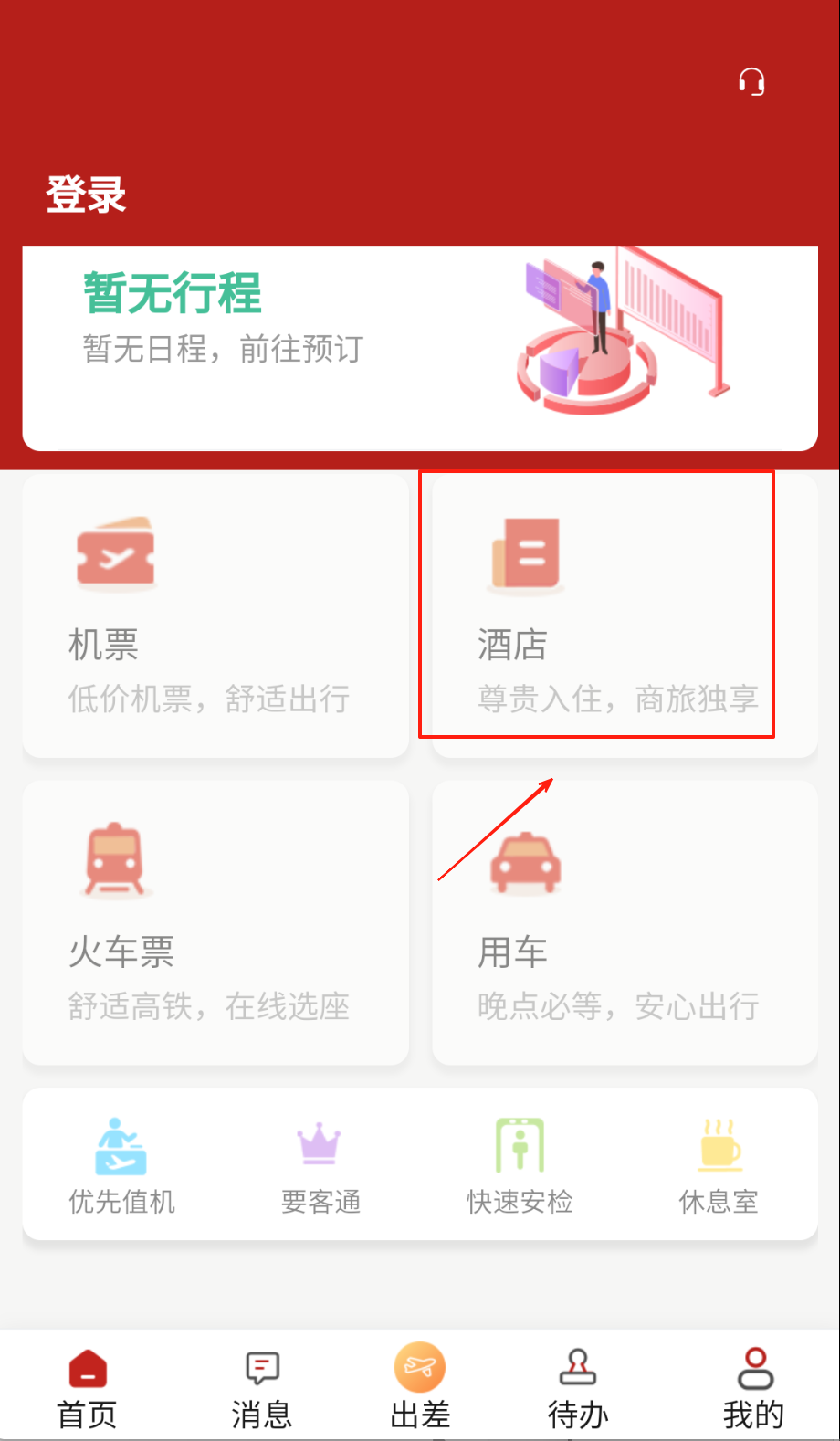Switch to the 我的 tab

[754, 1388]
